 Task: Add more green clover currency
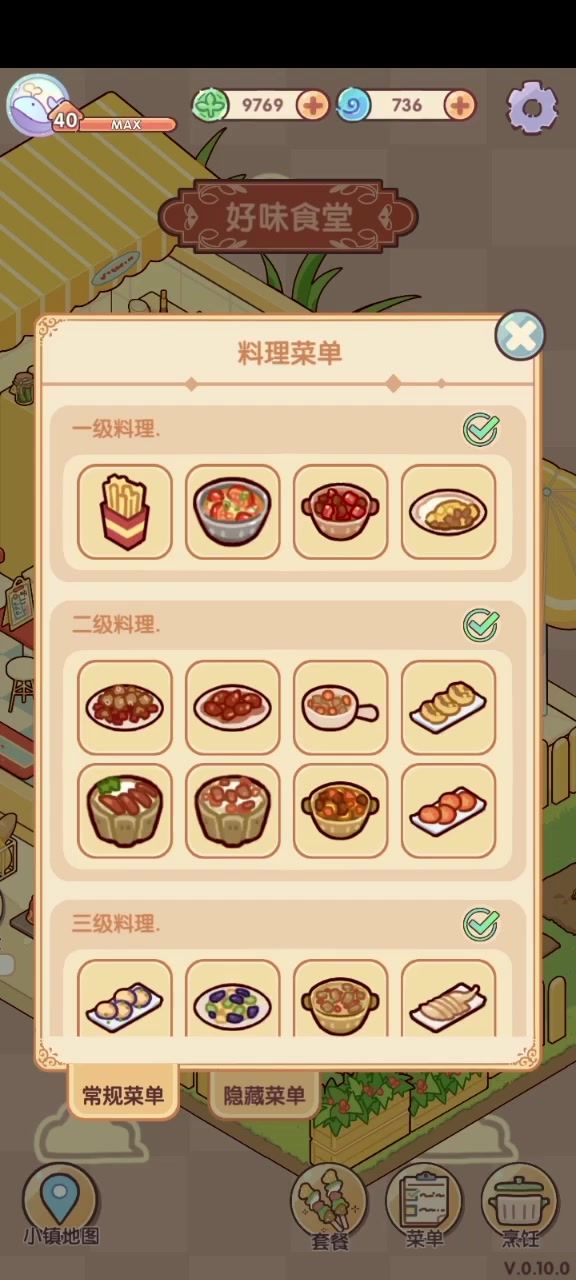coord(313,105)
